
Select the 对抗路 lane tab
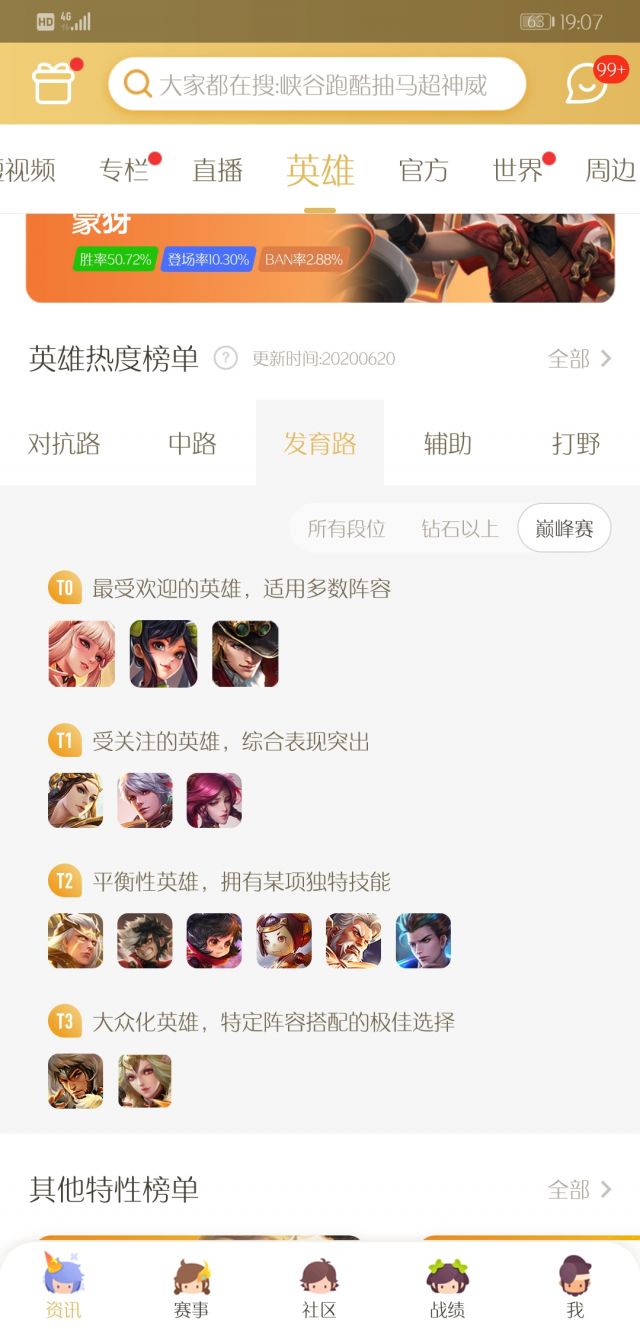[64, 444]
